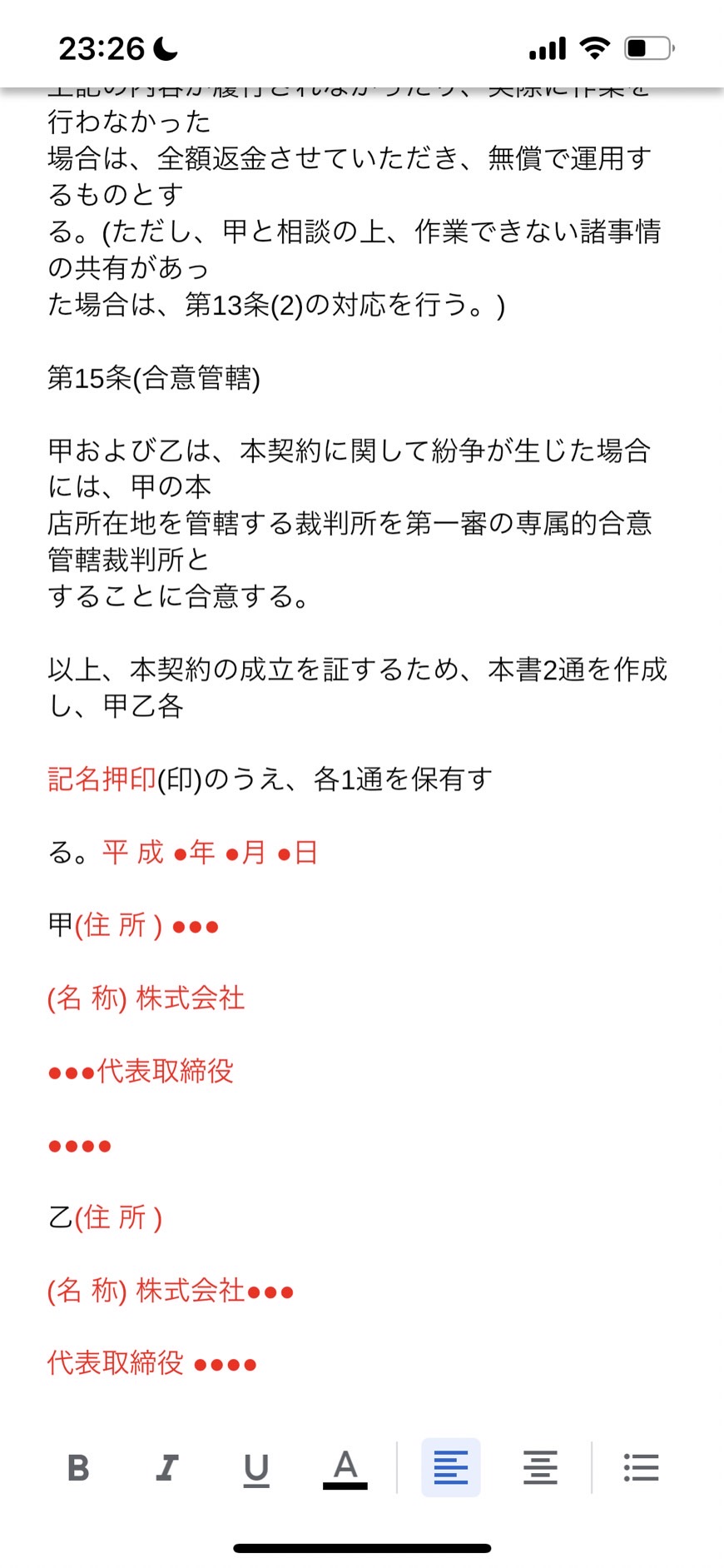The image size is (724, 1568).
Task: Apply bold formatting with the B button
Action: [x=78, y=1467]
